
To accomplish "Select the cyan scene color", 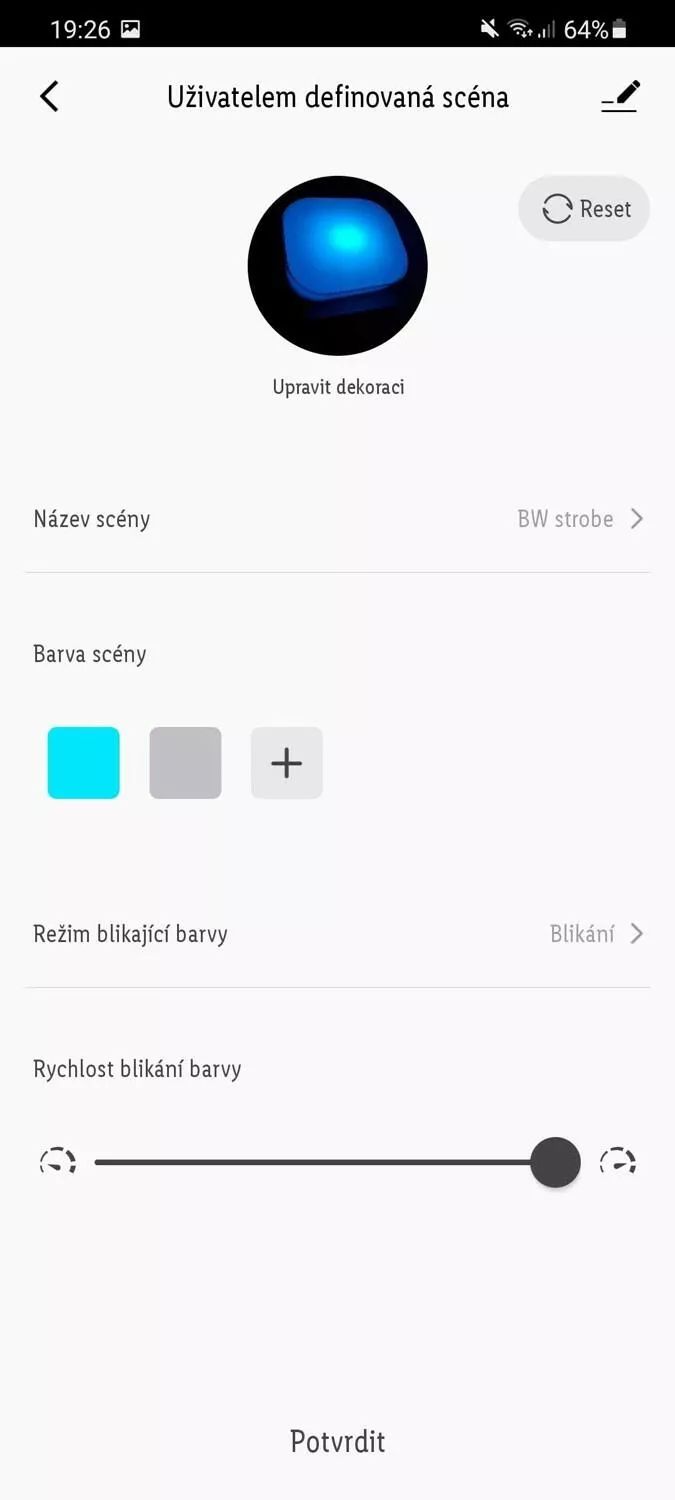I will [x=84, y=763].
